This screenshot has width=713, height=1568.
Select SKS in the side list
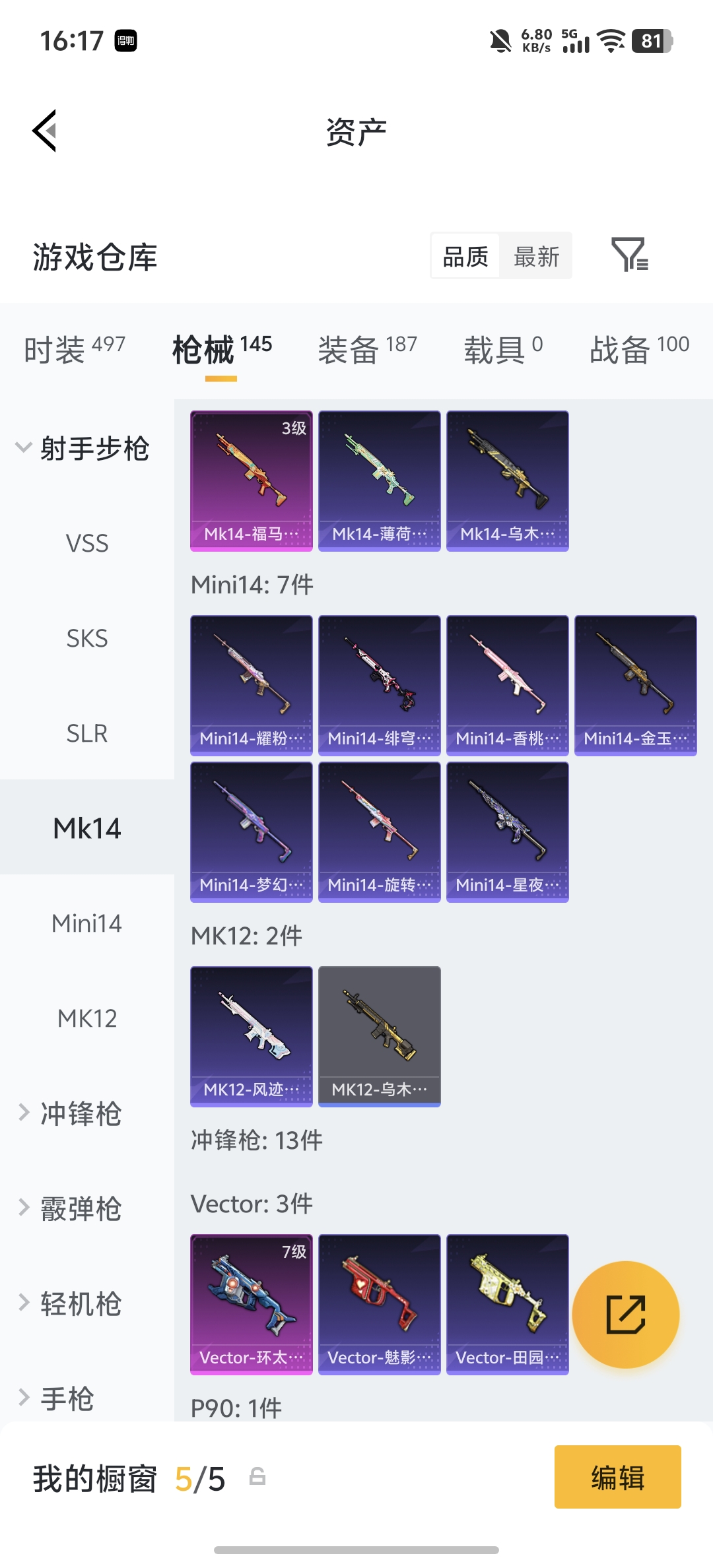[87, 639]
